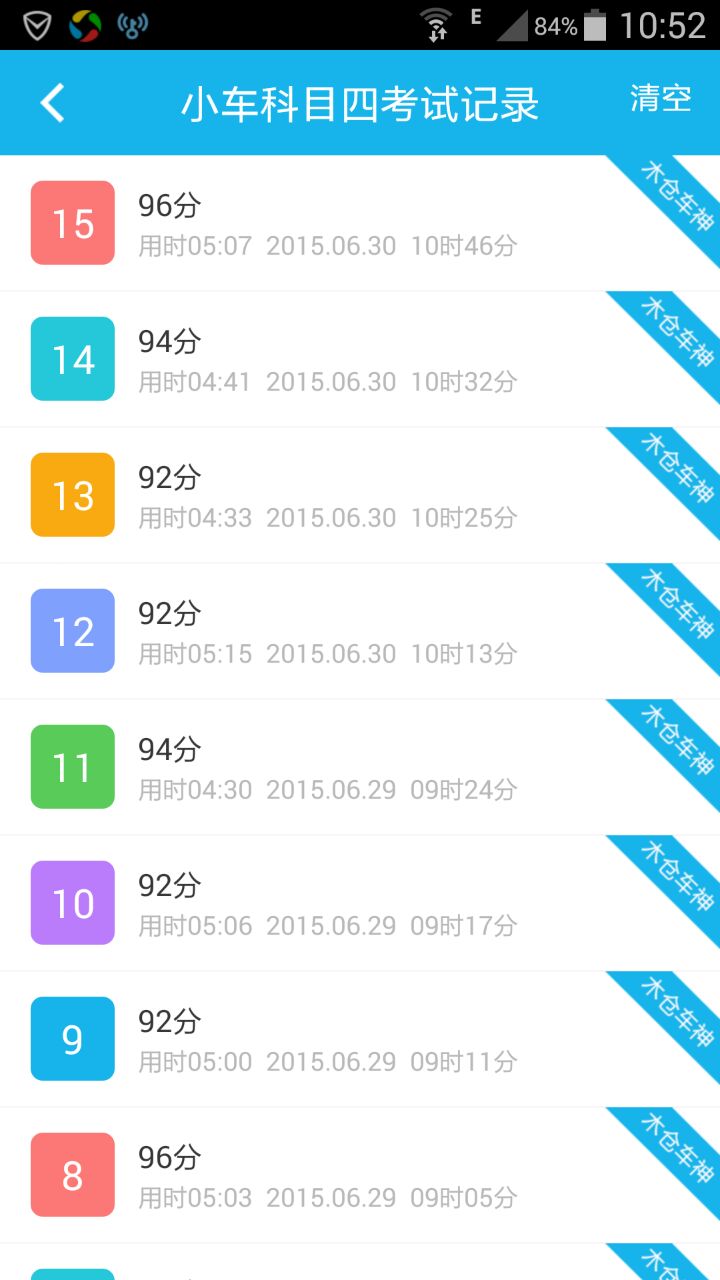View record 10 taken at 09时17分
720x1280 pixels.
pos(360,903)
